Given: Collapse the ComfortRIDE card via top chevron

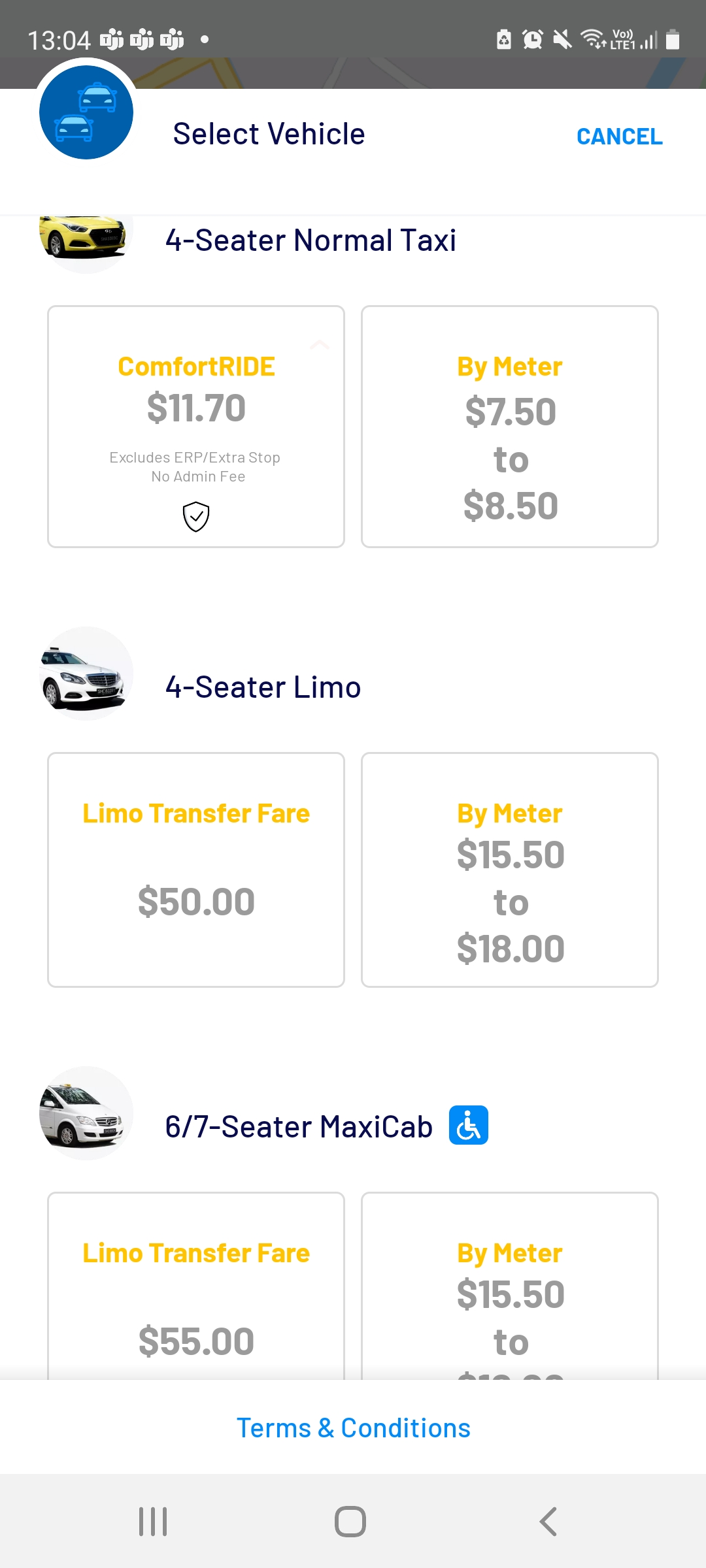Looking at the screenshot, I should pos(320,344).
